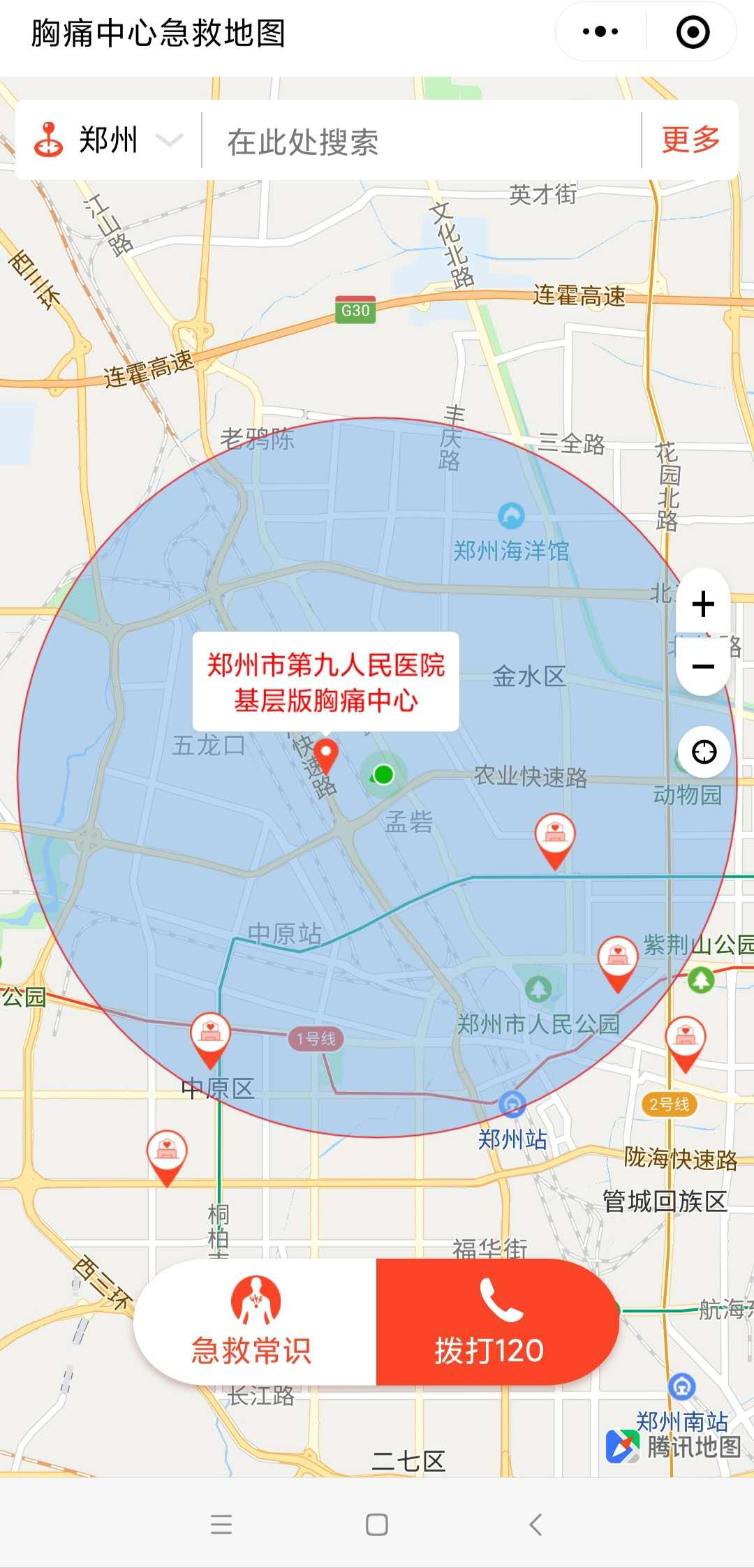
Task: Zoom in with the plus button
Action: [703, 605]
